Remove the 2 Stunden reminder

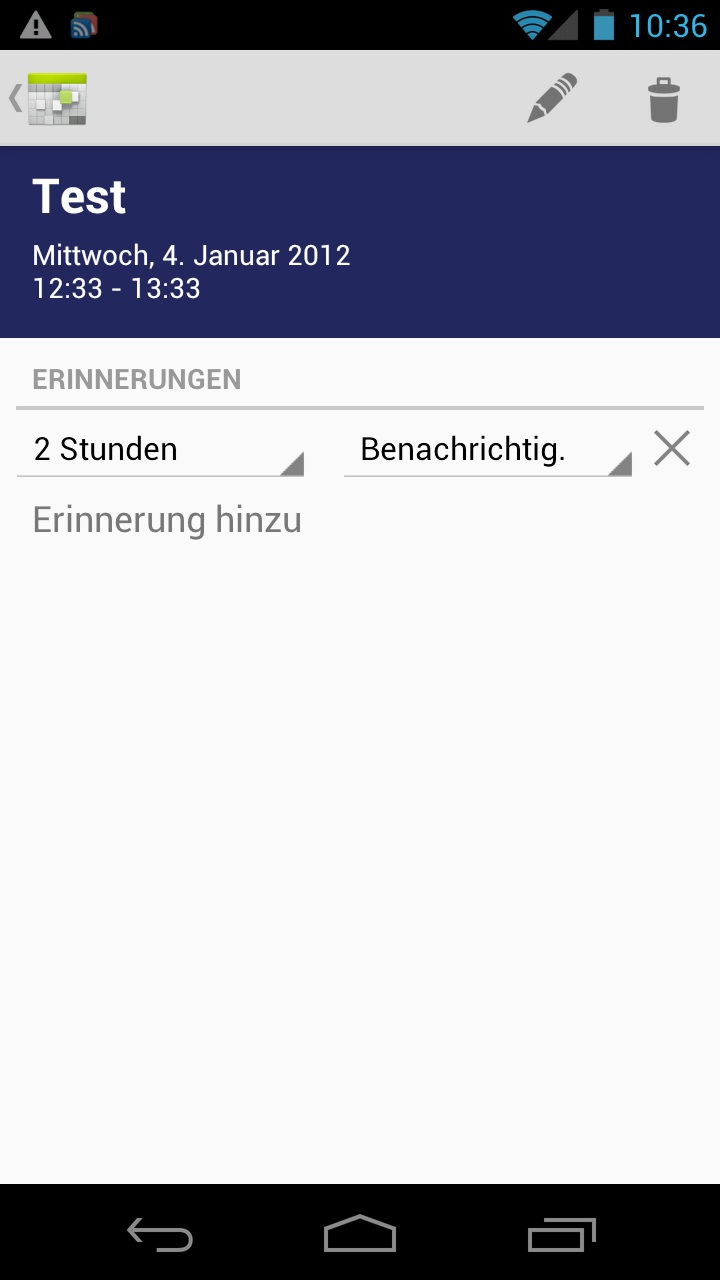[x=672, y=448]
